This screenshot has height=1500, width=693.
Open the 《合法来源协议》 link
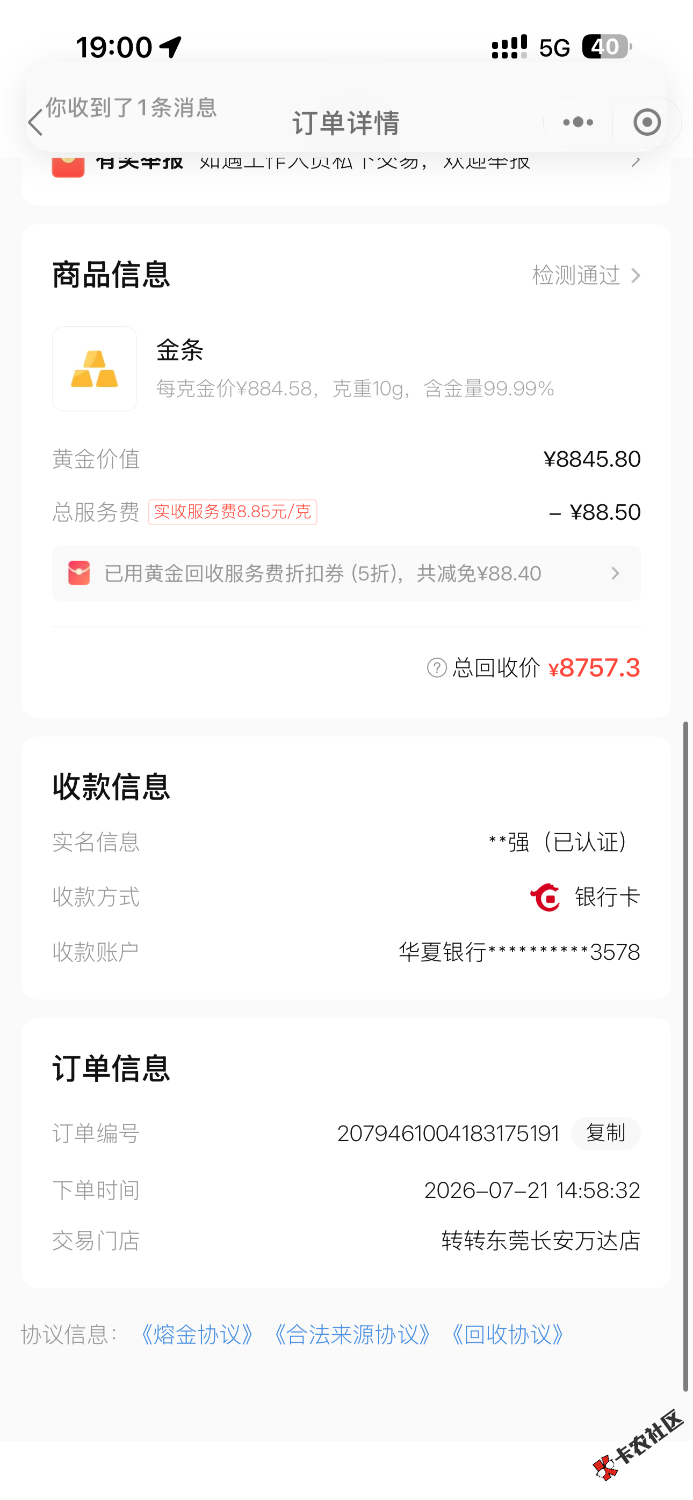point(352,1334)
